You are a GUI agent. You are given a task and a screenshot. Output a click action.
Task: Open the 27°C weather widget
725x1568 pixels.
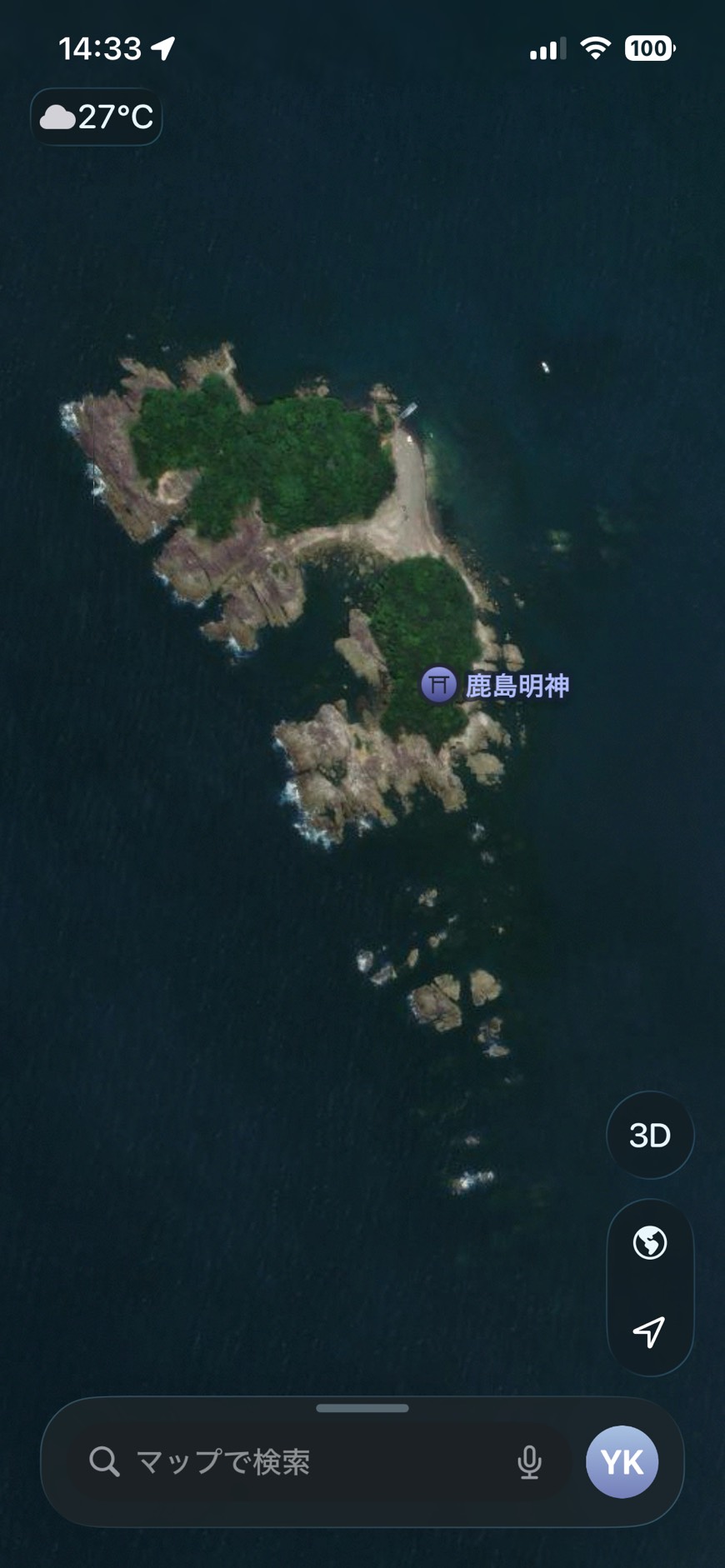point(97,117)
